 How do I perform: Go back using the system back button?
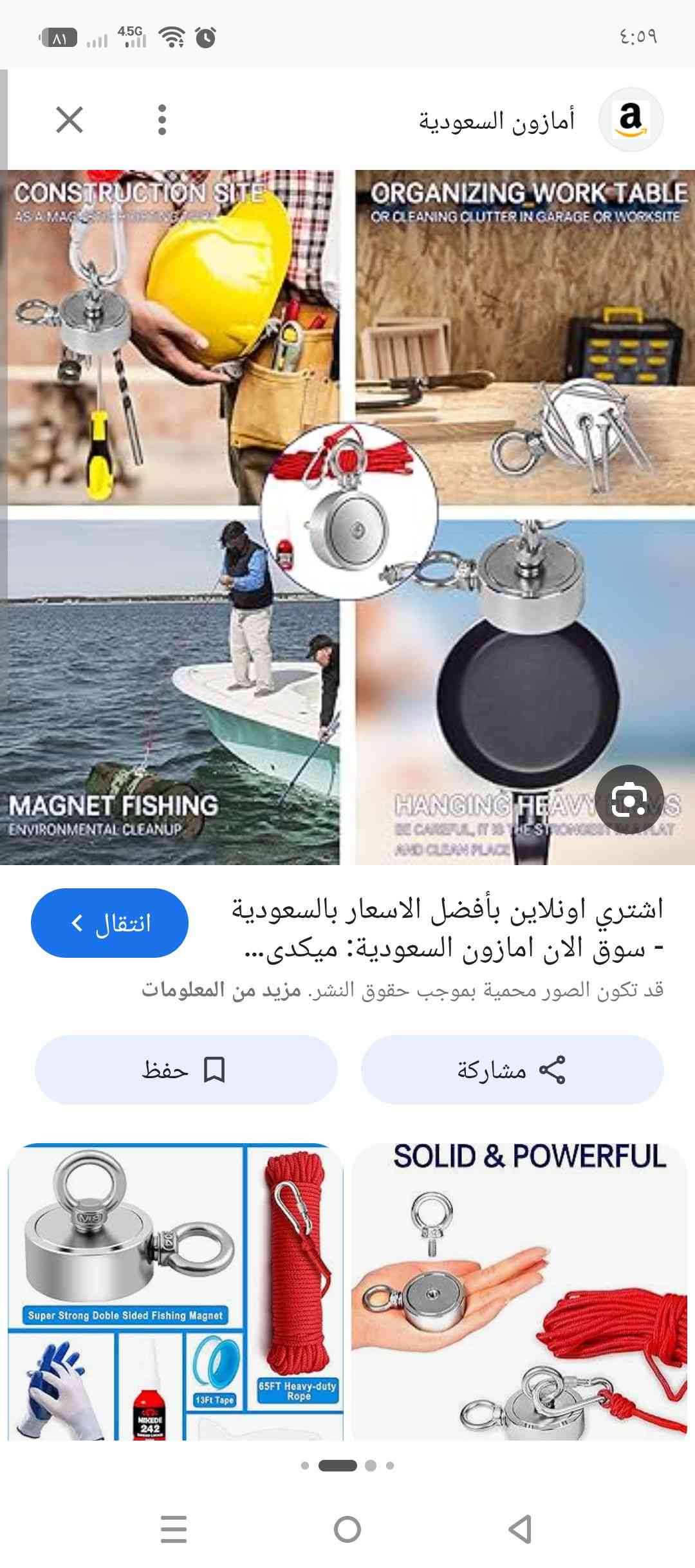520,1529
